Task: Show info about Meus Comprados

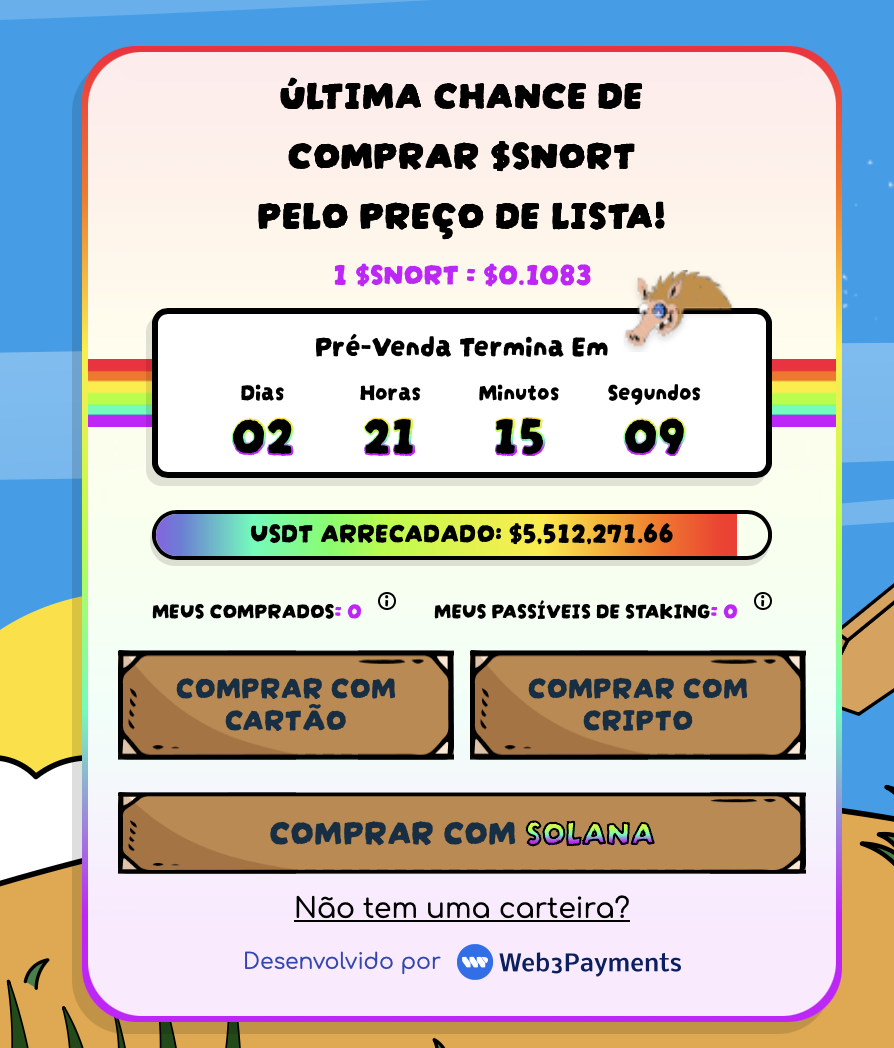Action: [x=387, y=601]
